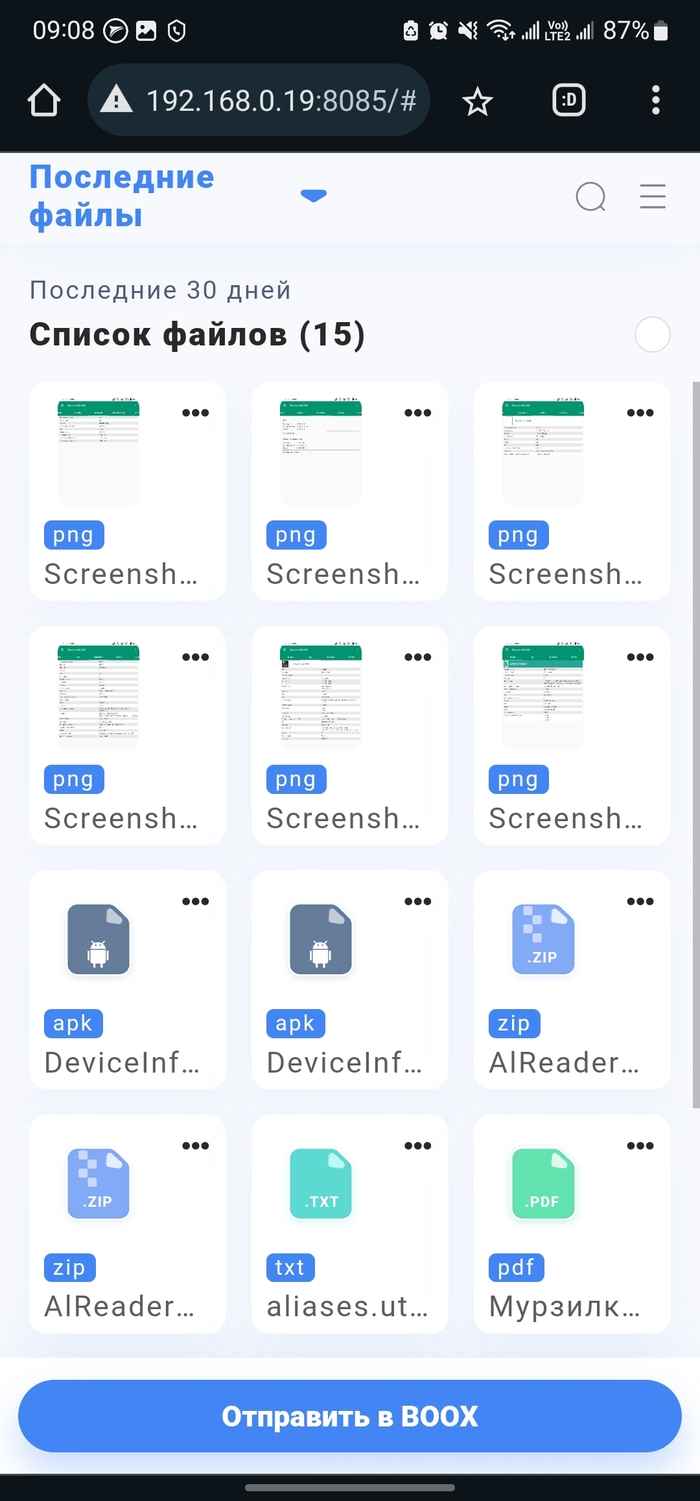Expand the Последние файлы dropdown
The width and height of the screenshot is (700, 1501).
tap(313, 196)
